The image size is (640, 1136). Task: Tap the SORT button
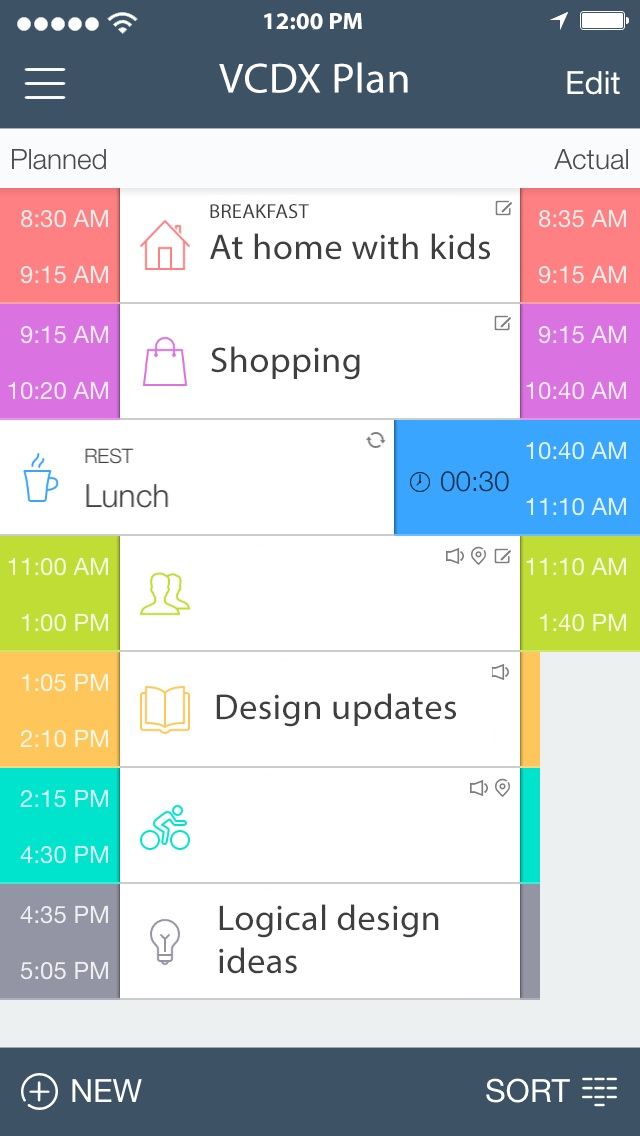click(x=551, y=1091)
